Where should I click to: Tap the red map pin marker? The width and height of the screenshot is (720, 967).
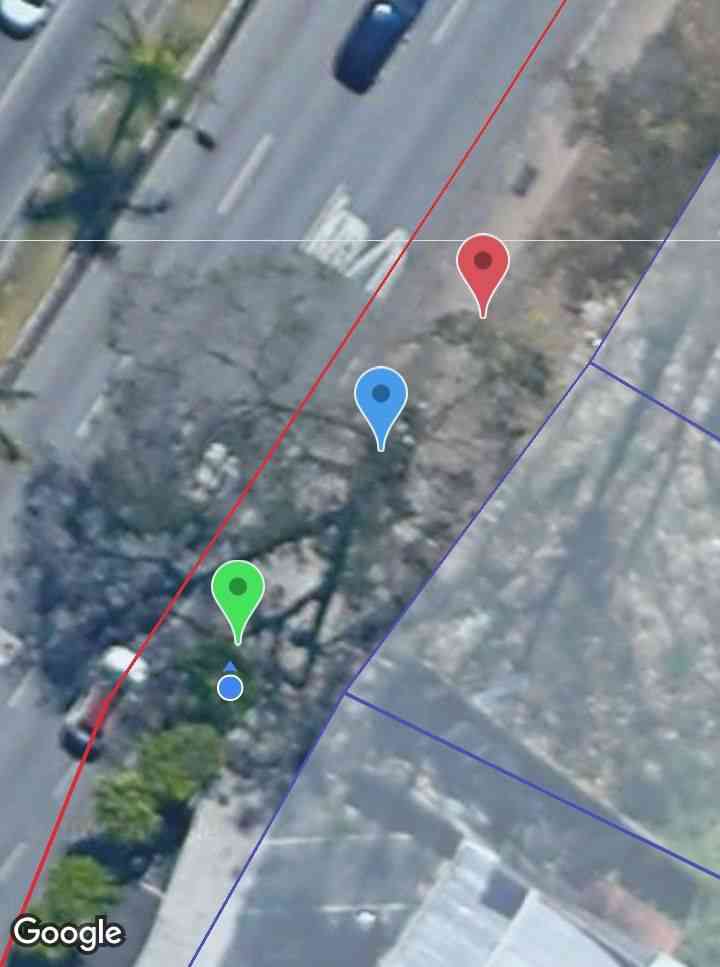coord(483,267)
